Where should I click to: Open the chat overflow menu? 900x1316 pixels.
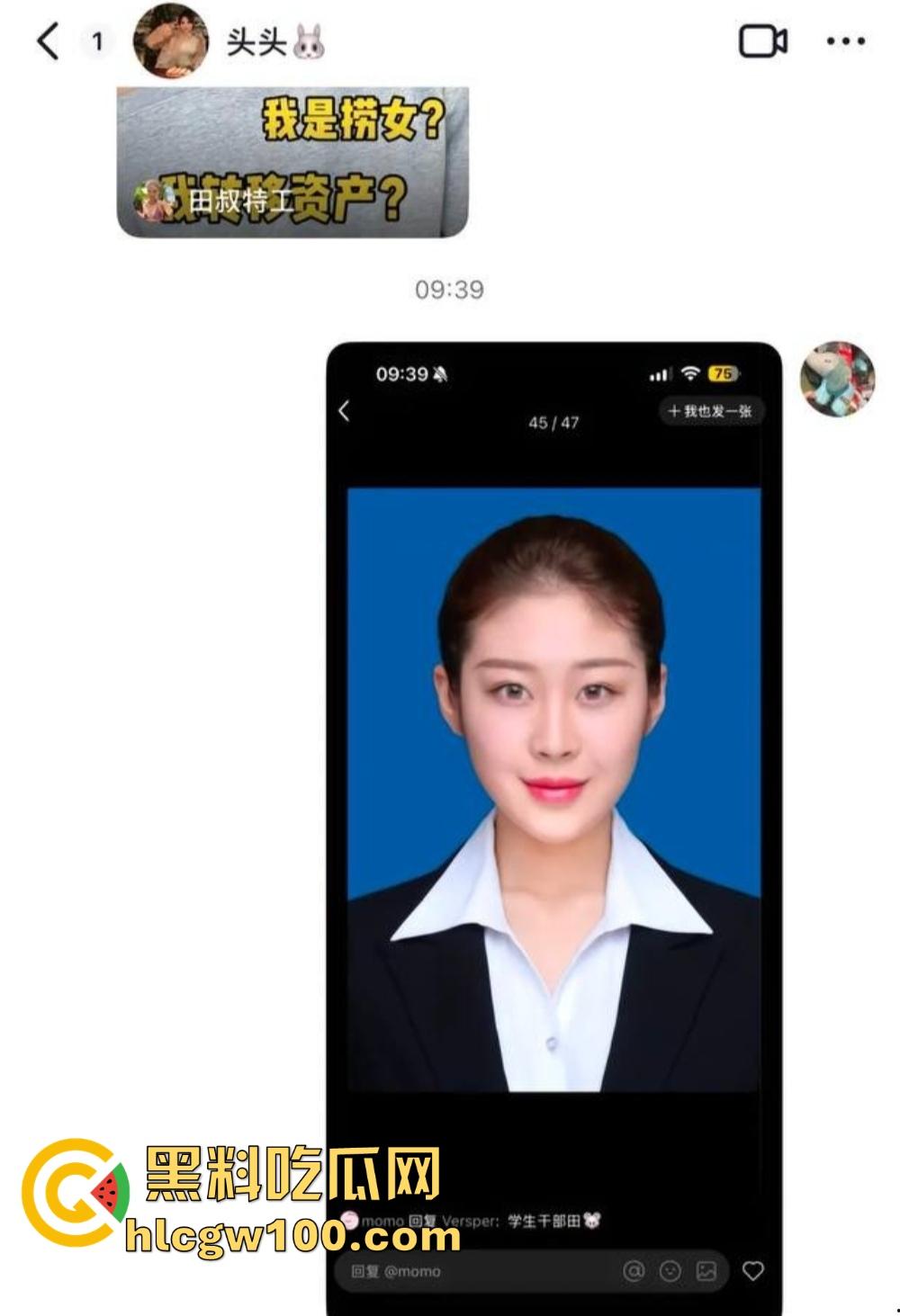(x=845, y=41)
